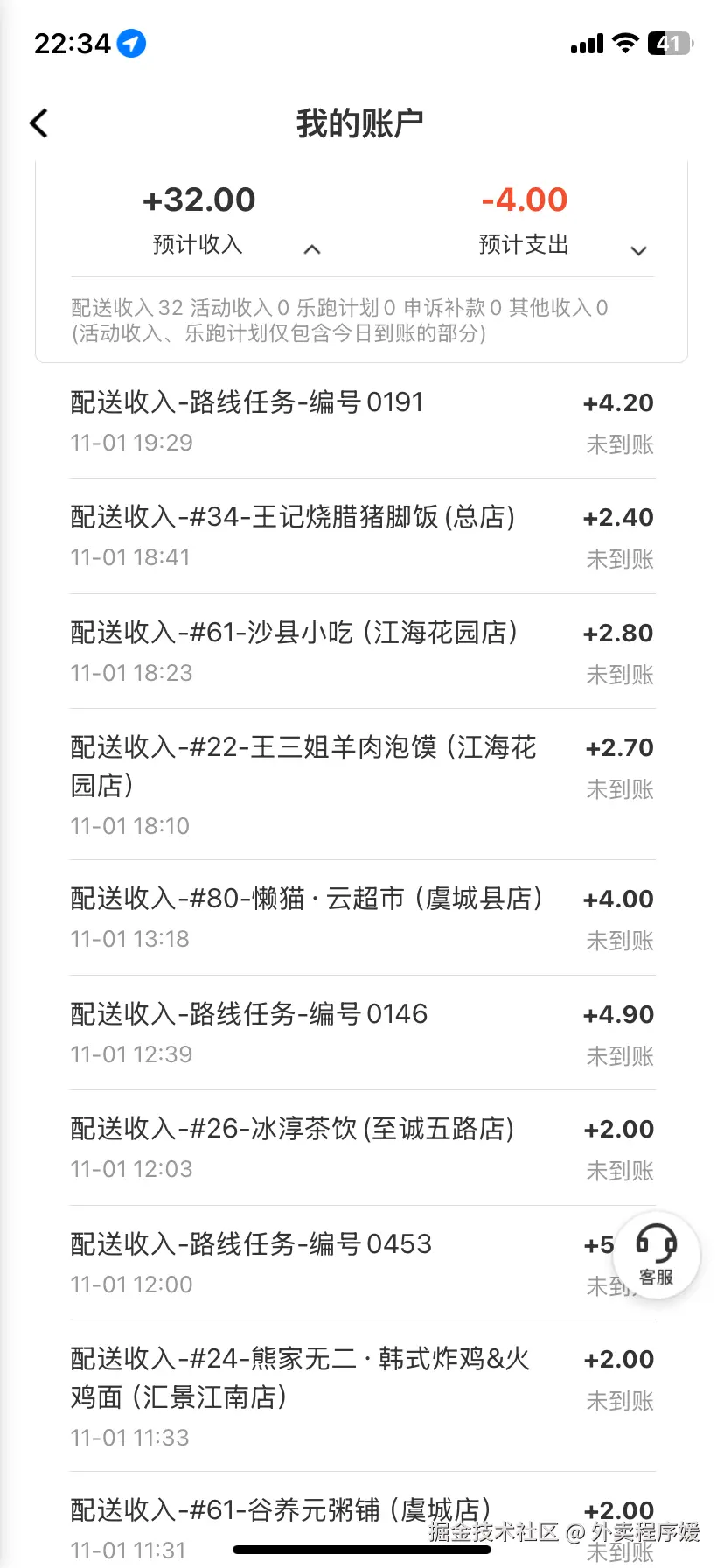The height and width of the screenshot is (1568, 724).
Task: Click the +32.00 estimated income amount
Action: tap(198, 199)
